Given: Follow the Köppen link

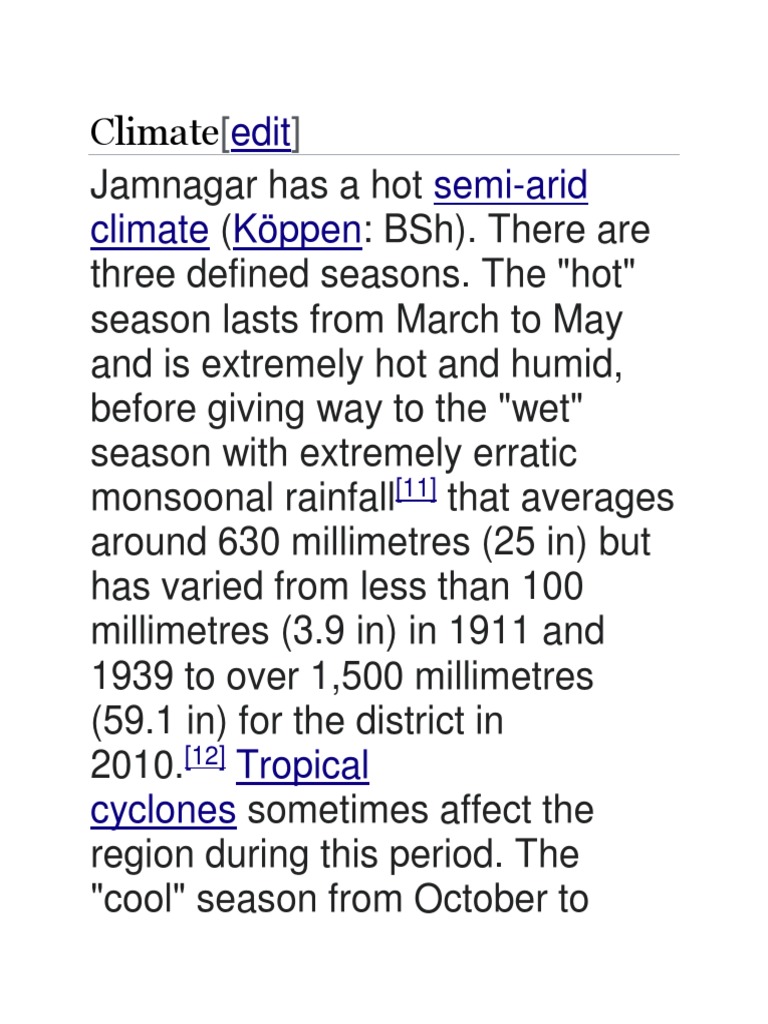Looking at the screenshot, I should (297, 231).
